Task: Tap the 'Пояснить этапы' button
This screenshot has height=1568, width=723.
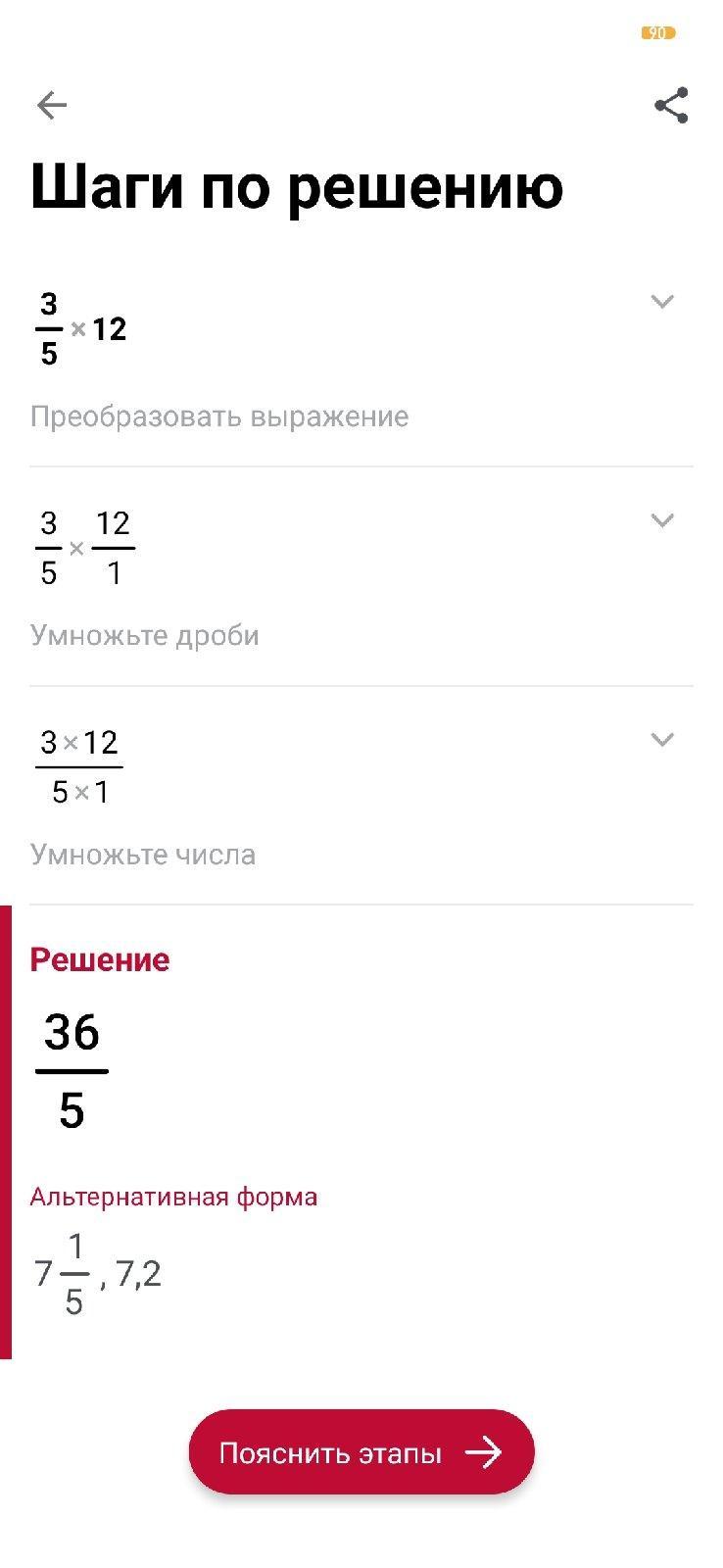Action: coord(361,1452)
